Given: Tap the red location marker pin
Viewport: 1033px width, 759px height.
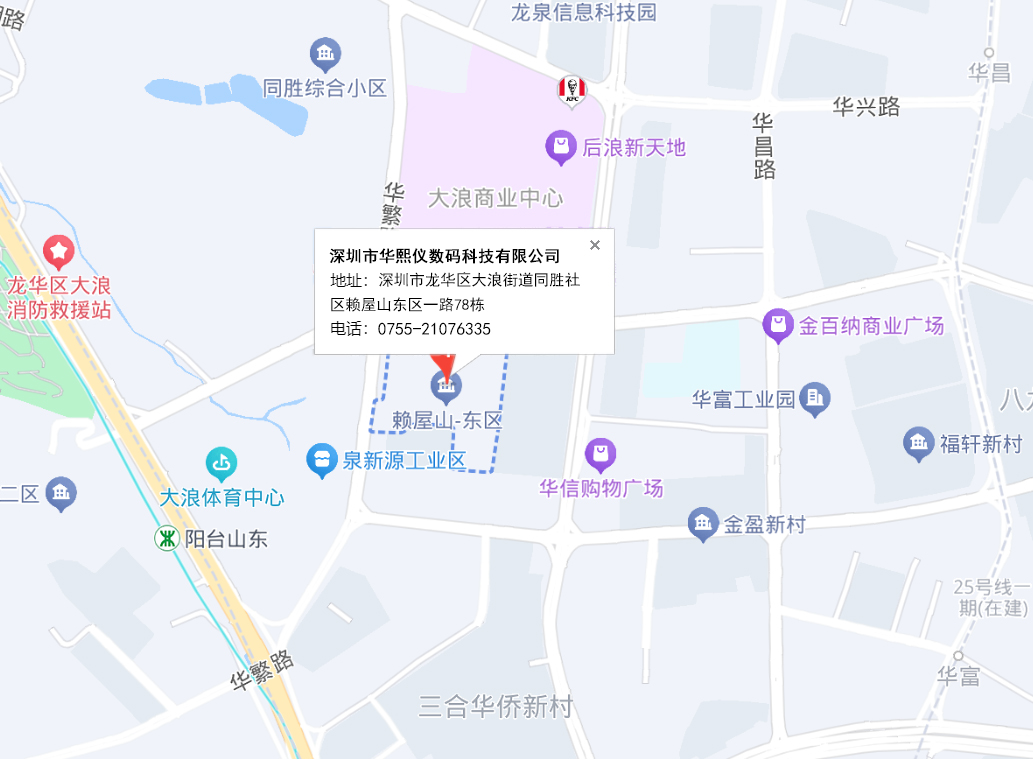Looking at the screenshot, I should pos(443,362).
